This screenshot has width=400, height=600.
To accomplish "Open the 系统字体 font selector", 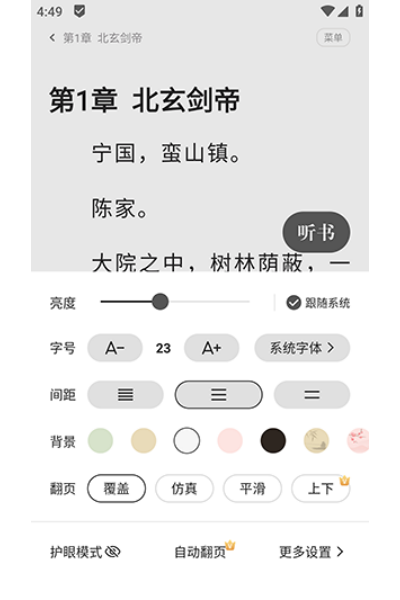I will click(x=302, y=348).
